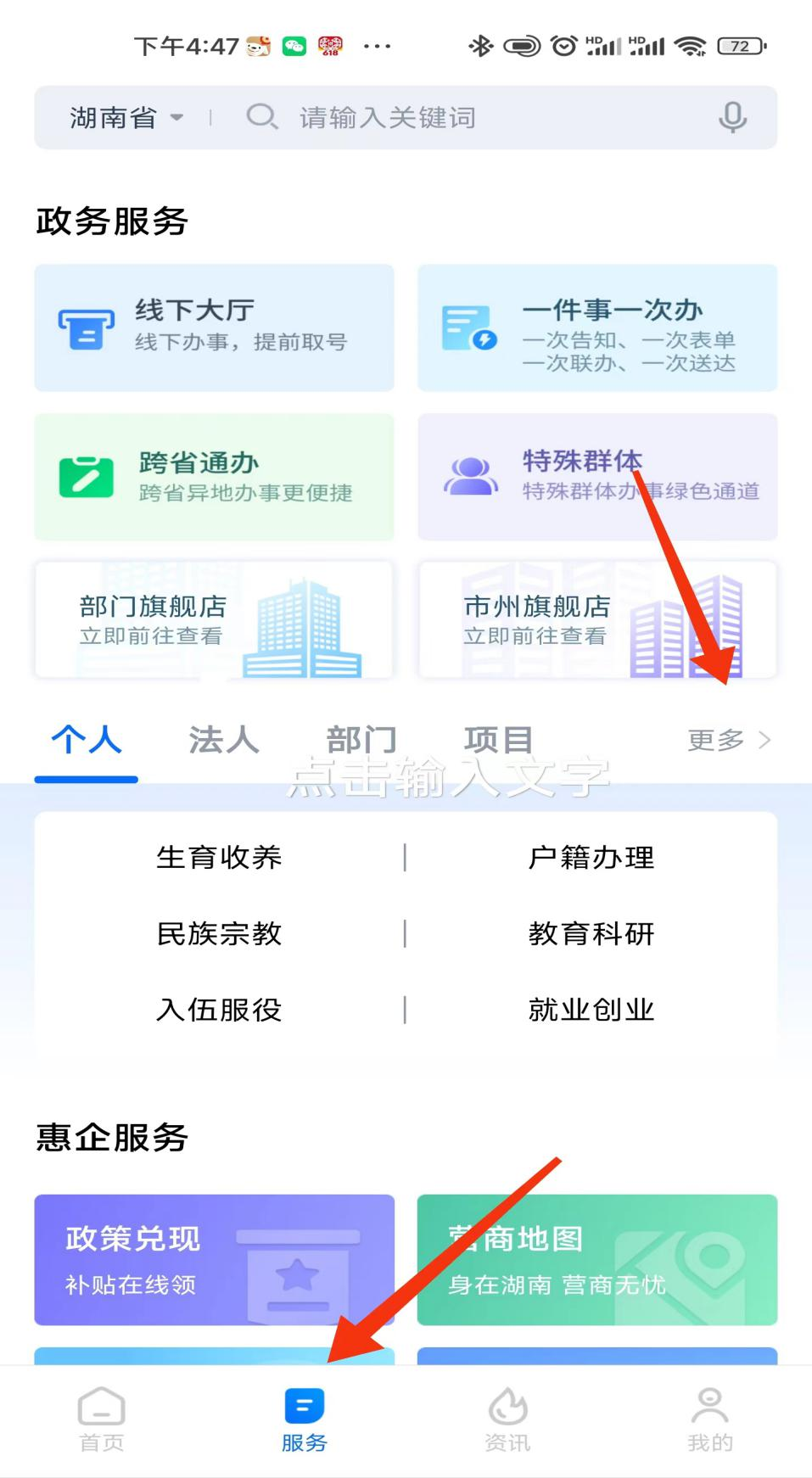The image size is (812, 1478).
Task: Switch to the 法人 tab
Action: point(224,740)
